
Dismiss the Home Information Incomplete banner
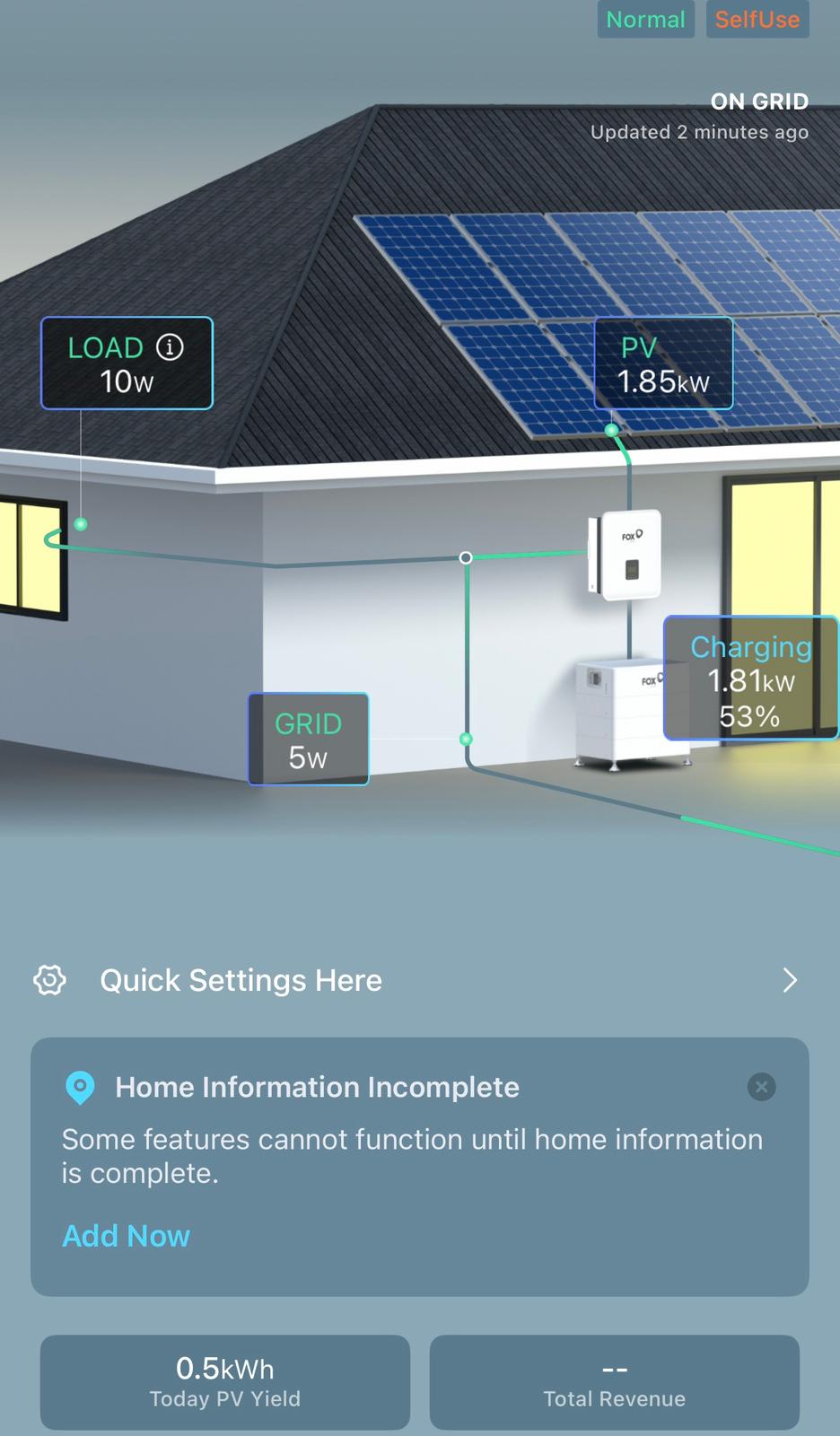pos(761,1087)
